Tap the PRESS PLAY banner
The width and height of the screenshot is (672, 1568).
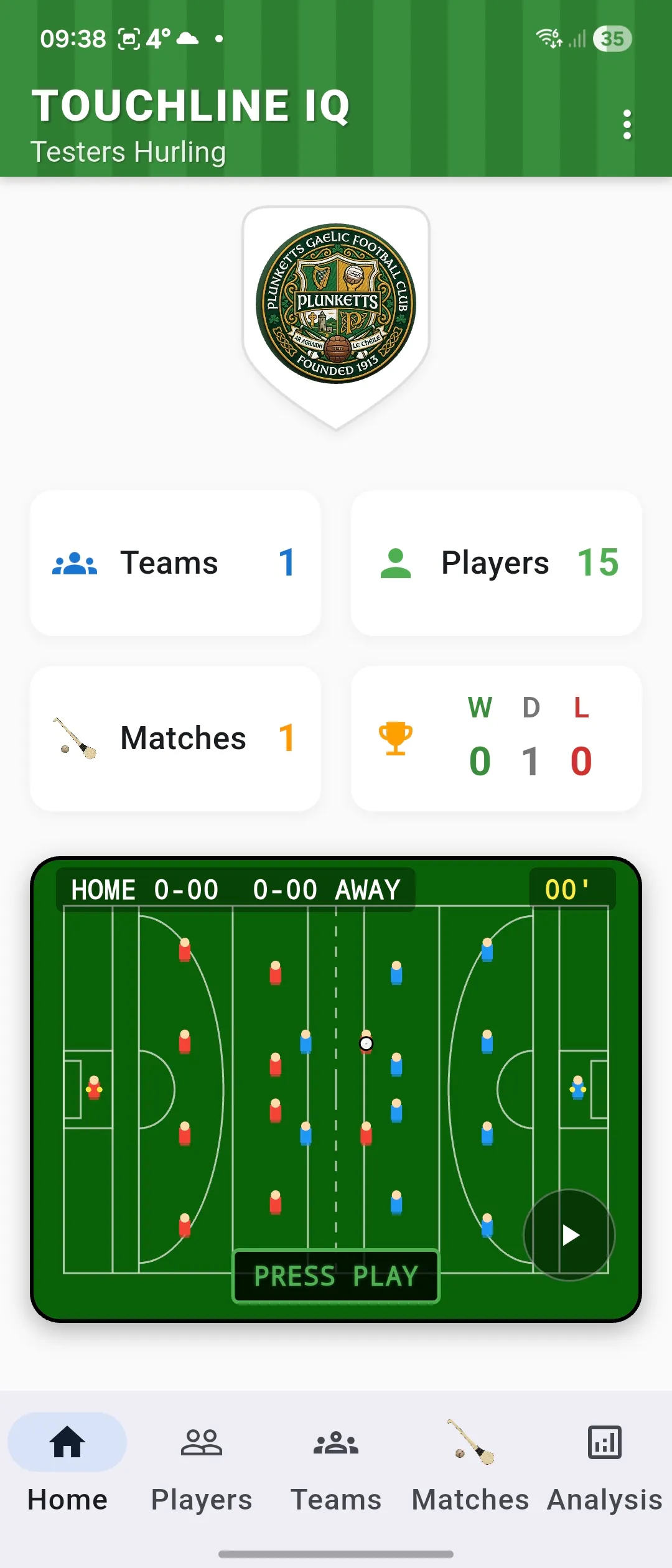coord(335,1276)
